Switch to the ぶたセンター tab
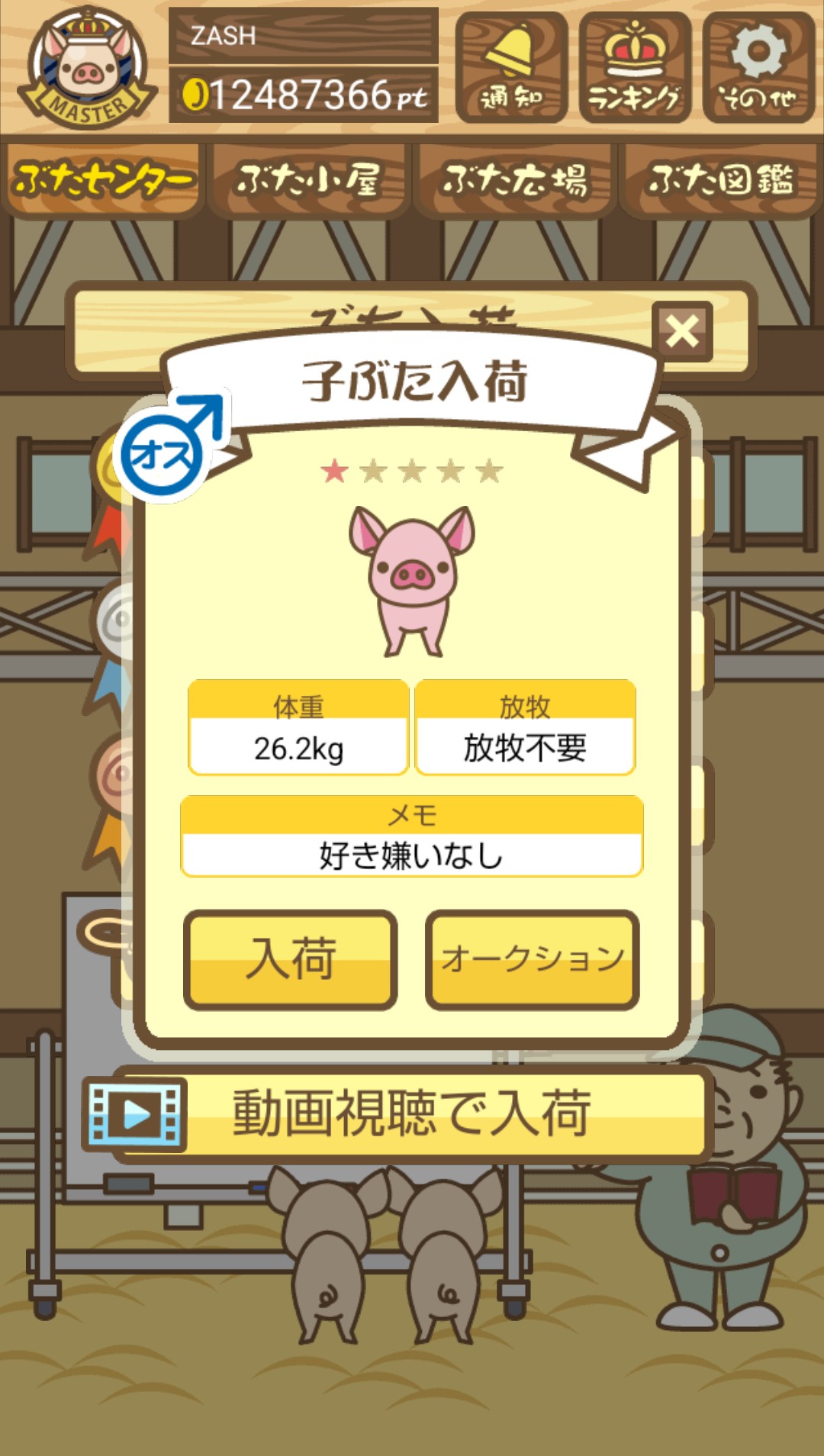This screenshot has width=824, height=1456. (103, 180)
